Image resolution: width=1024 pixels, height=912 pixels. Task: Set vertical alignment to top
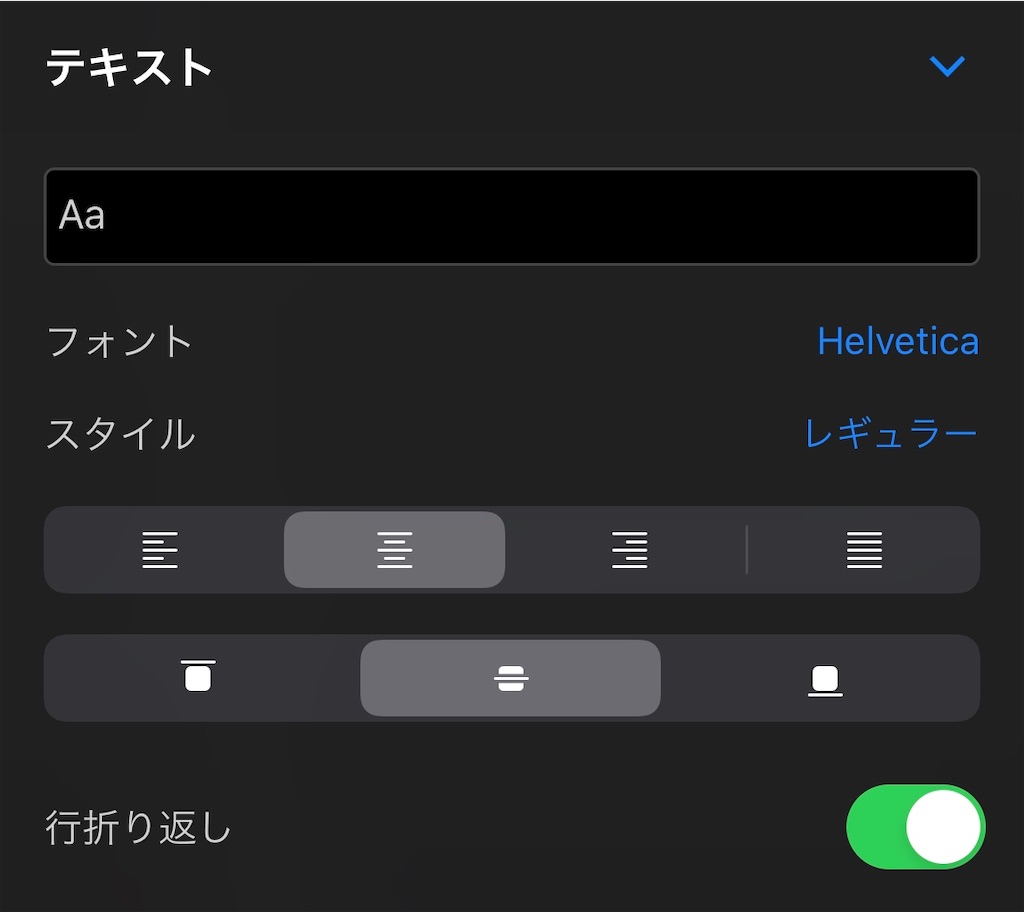(x=198, y=677)
